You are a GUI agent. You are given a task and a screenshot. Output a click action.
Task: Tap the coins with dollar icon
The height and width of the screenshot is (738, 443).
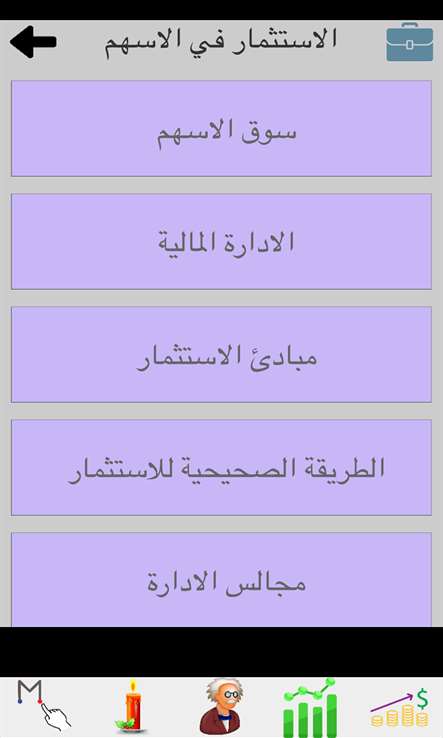pyautogui.click(x=399, y=709)
